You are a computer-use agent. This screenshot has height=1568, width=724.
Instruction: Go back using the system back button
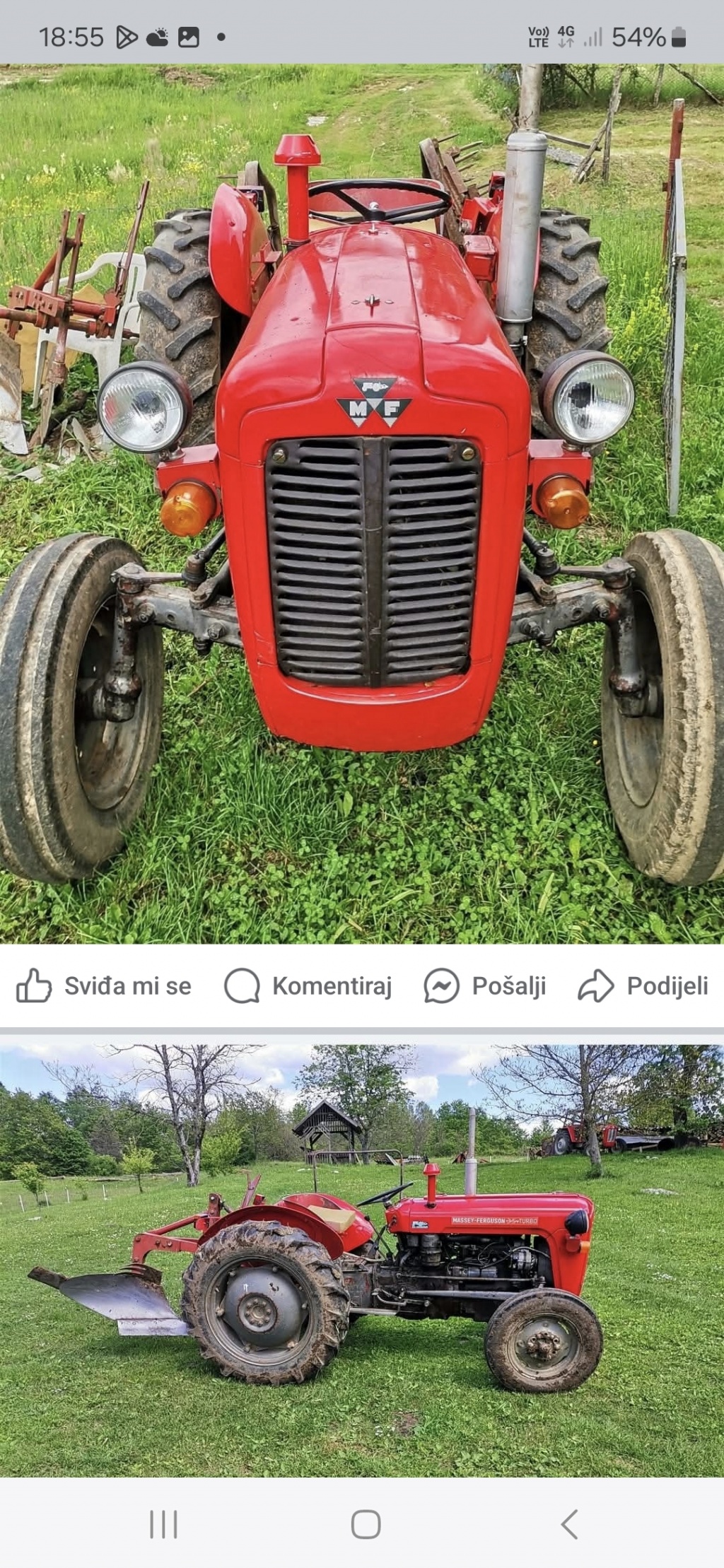click(x=569, y=1523)
